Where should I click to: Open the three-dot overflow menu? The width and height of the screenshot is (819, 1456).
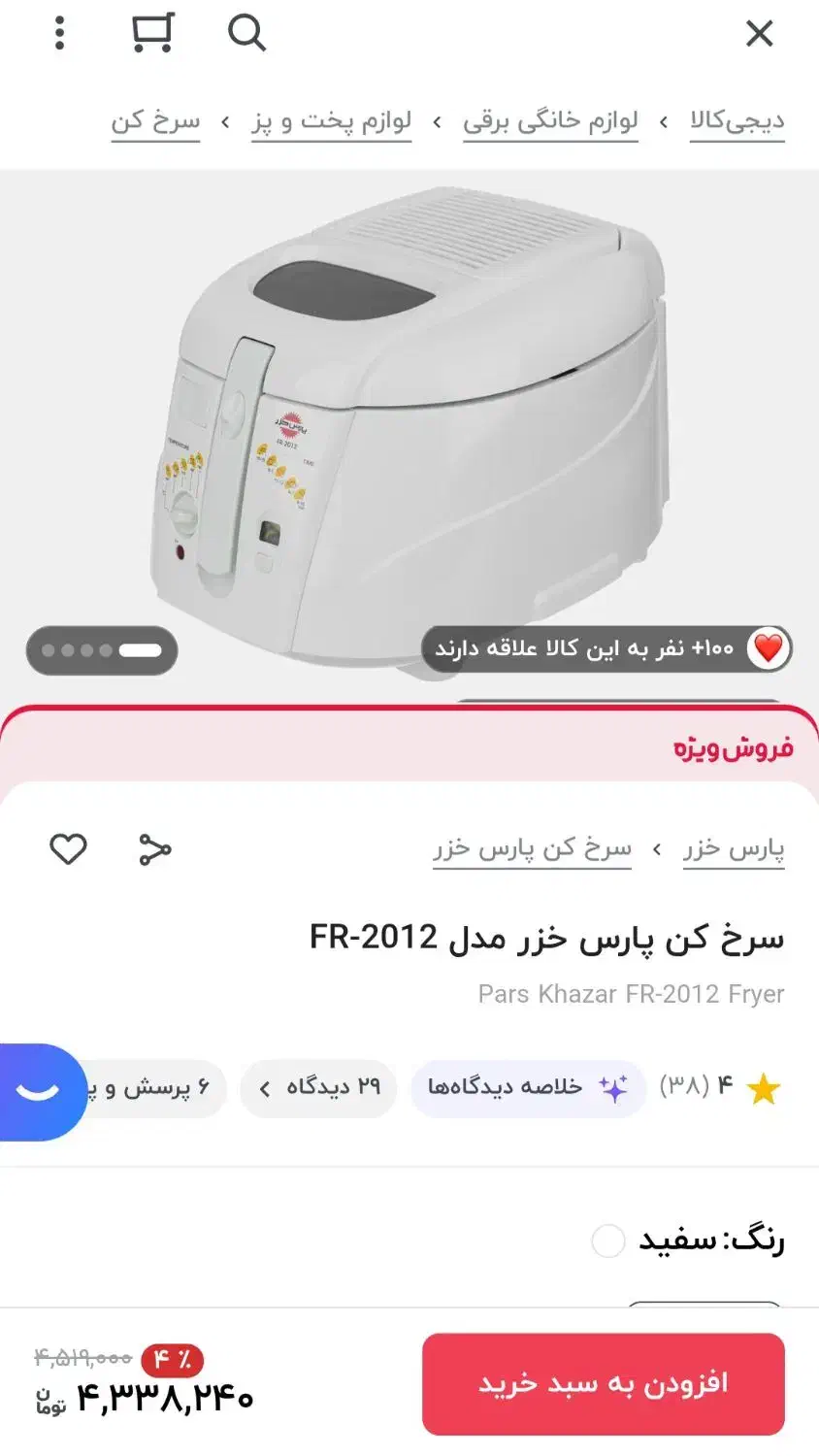coord(59,33)
